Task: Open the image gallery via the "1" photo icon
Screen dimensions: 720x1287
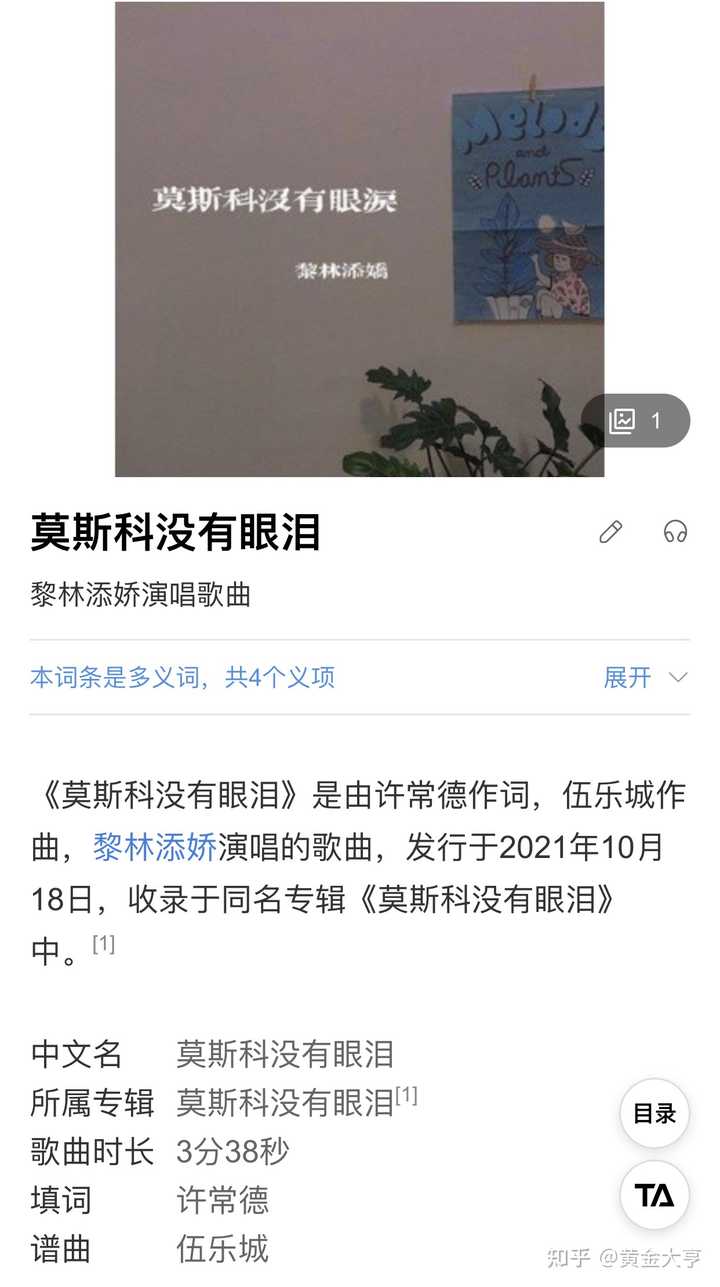Action: pyautogui.click(x=640, y=421)
